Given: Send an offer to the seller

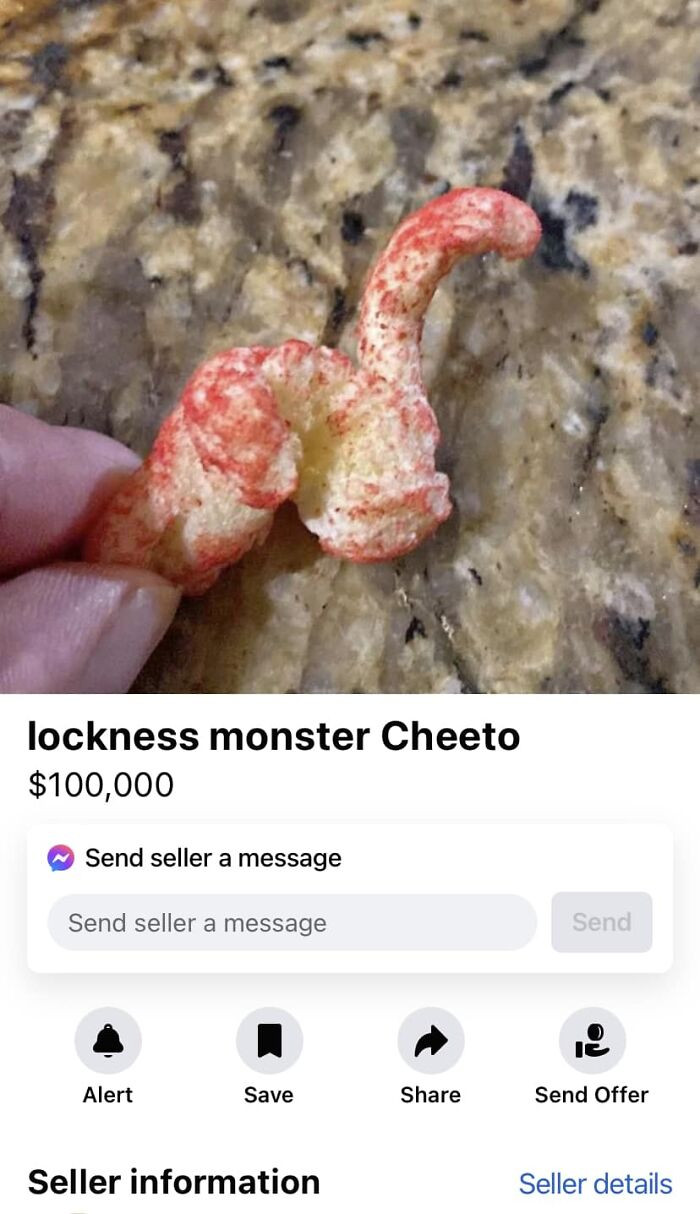Looking at the screenshot, I should click(x=591, y=1041).
